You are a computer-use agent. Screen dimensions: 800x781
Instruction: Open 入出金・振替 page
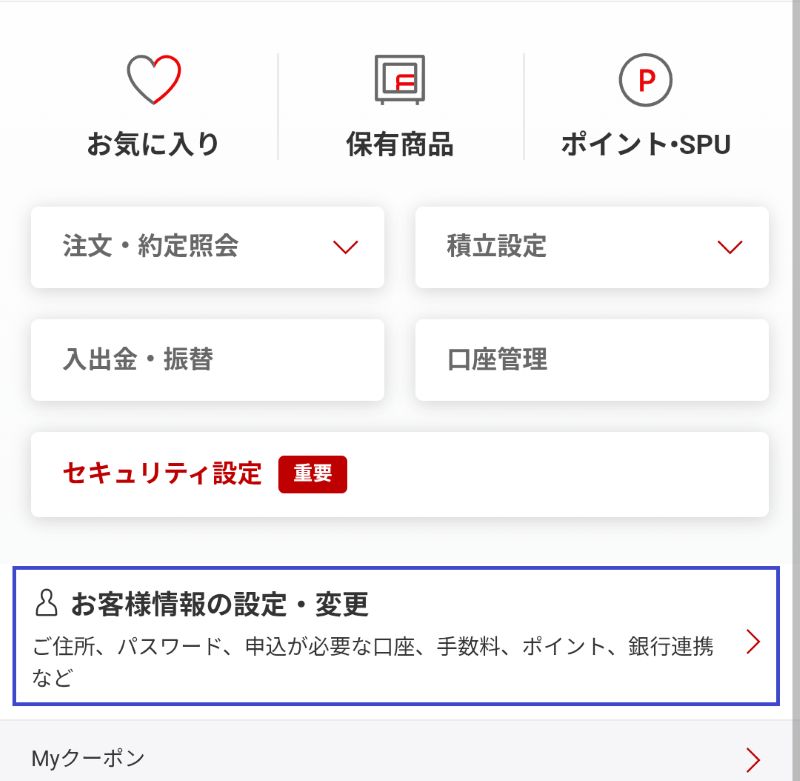(207, 360)
